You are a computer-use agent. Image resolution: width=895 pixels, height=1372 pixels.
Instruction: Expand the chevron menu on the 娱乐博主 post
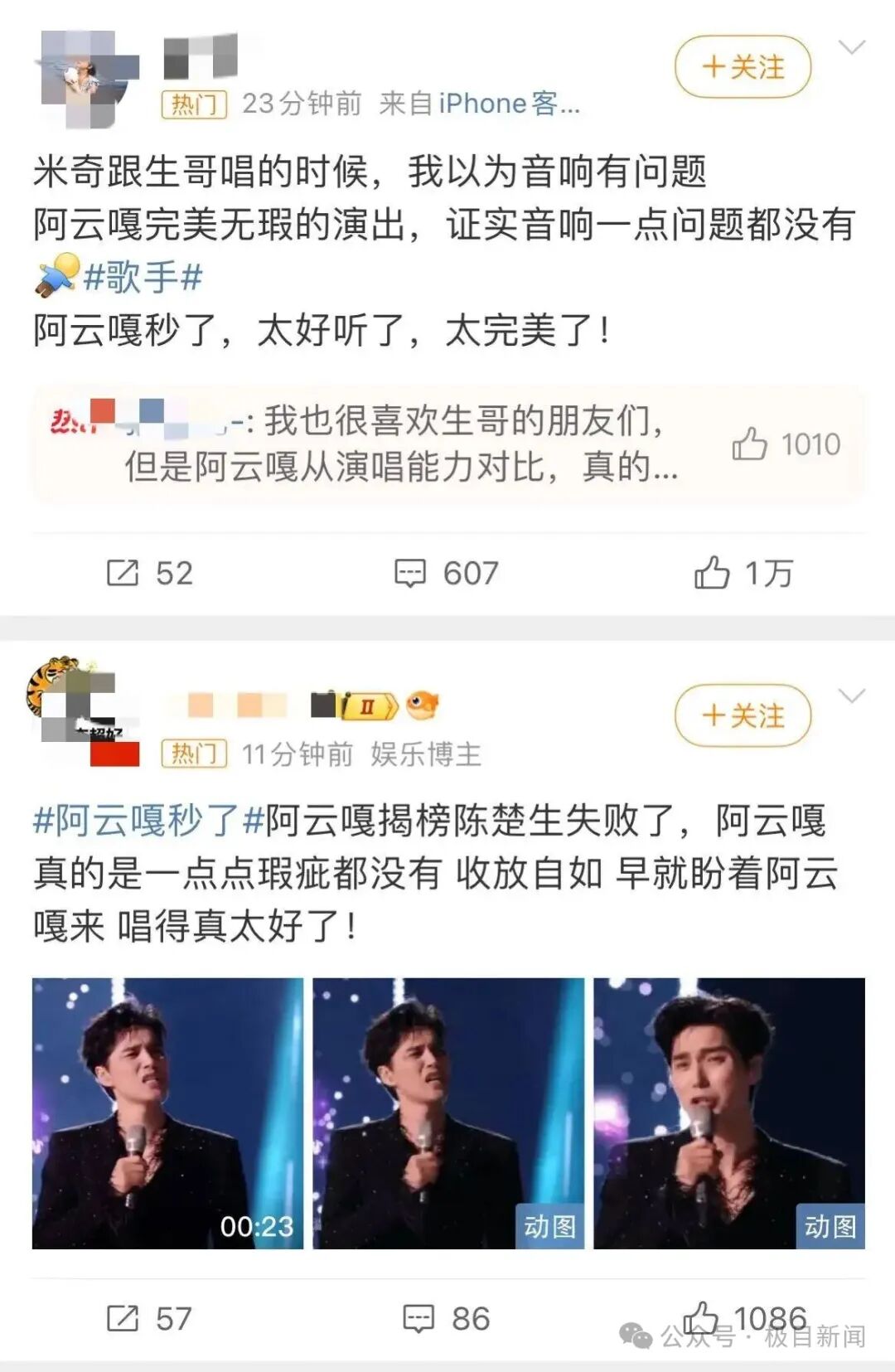point(852,696)
